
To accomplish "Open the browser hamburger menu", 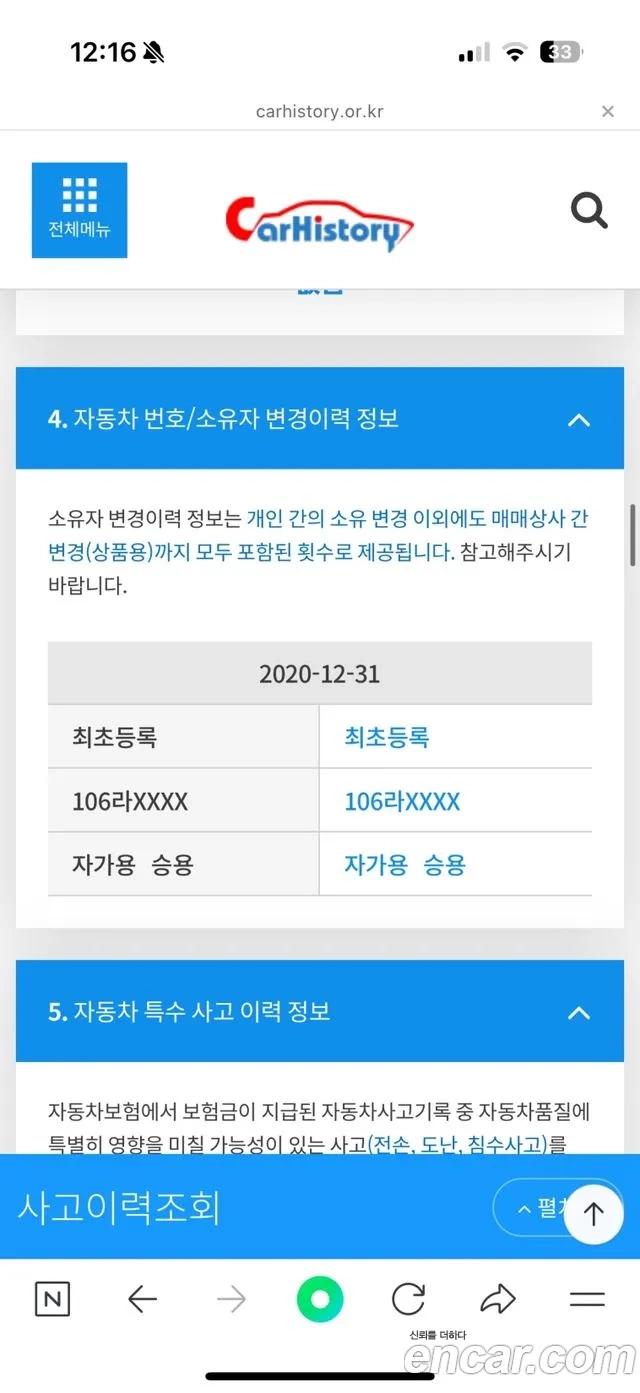I will 587,1299.
